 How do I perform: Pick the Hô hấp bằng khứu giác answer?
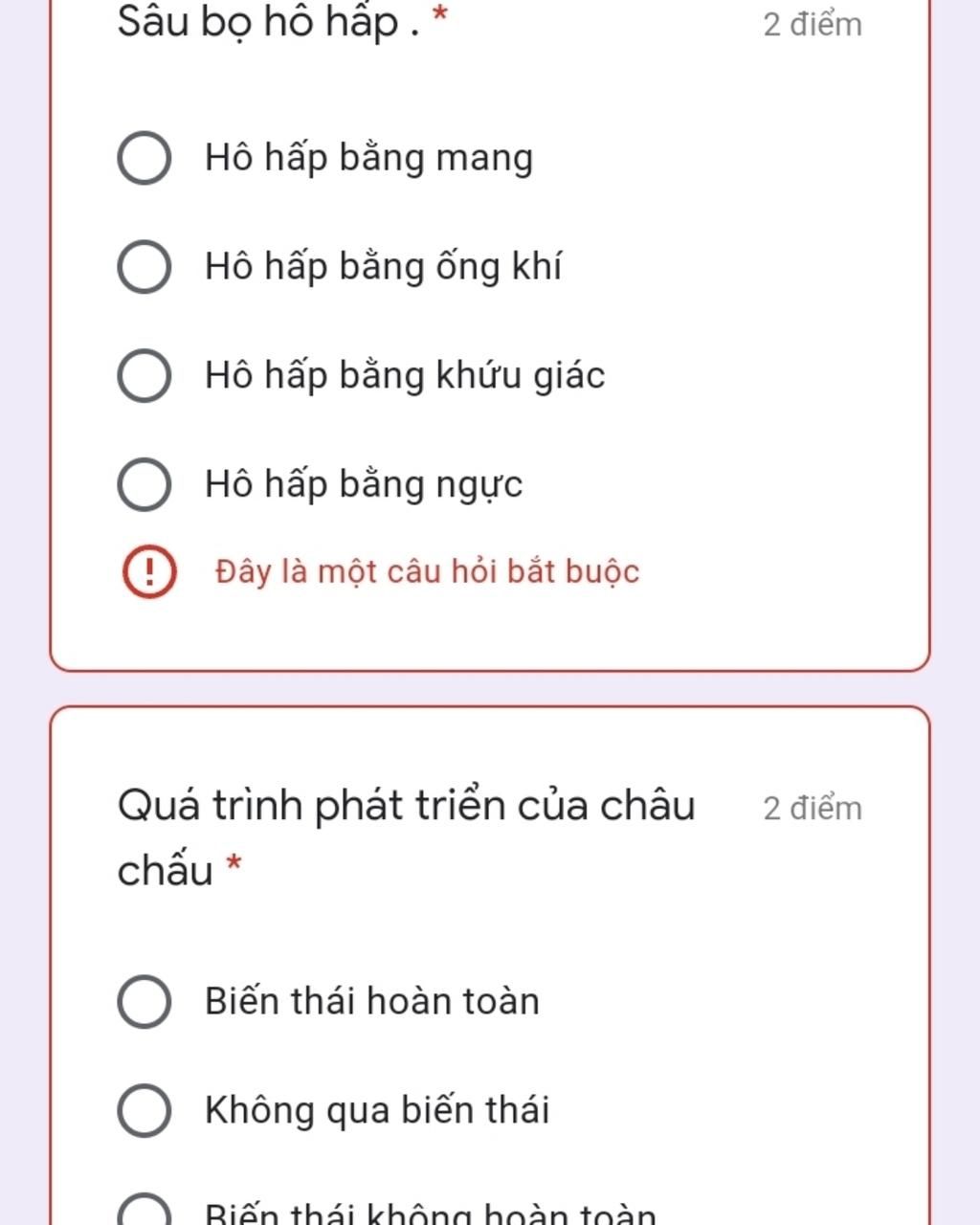tap(145, 375)
